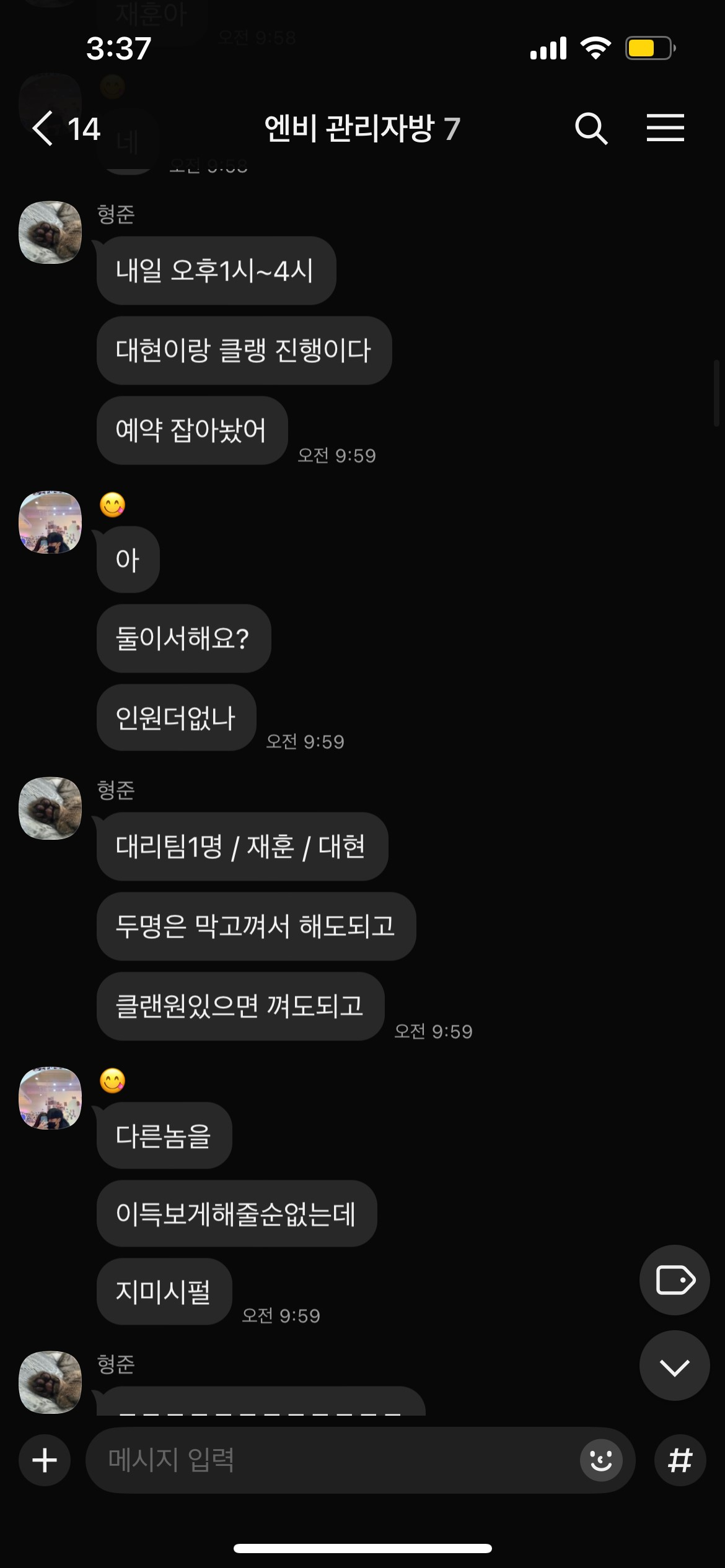This screenshot has width=725, height=1568.
Task: Open 형준's profile picture beside '내일 오후1시~4시'
Action: [51, 232]
